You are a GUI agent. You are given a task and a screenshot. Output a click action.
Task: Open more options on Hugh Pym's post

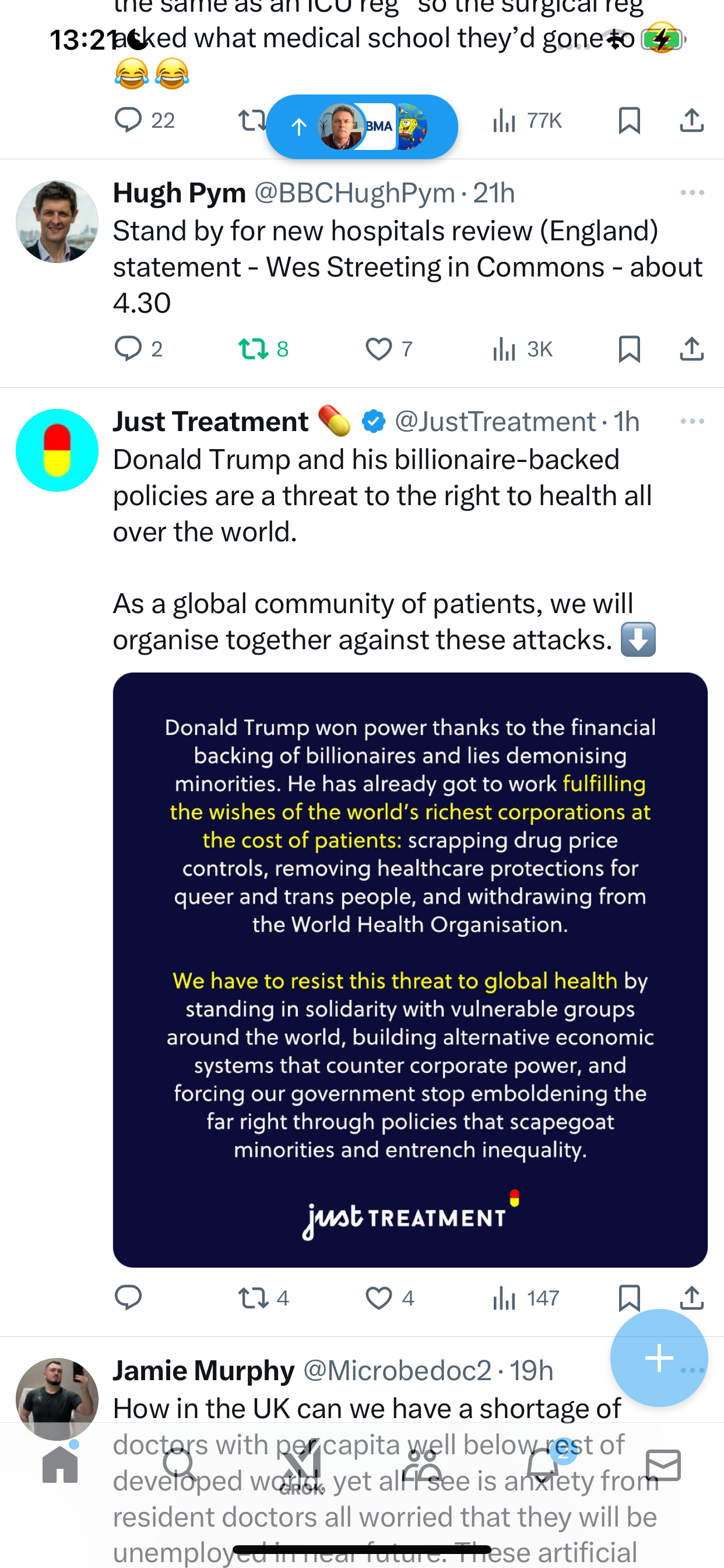pos(692,193)
